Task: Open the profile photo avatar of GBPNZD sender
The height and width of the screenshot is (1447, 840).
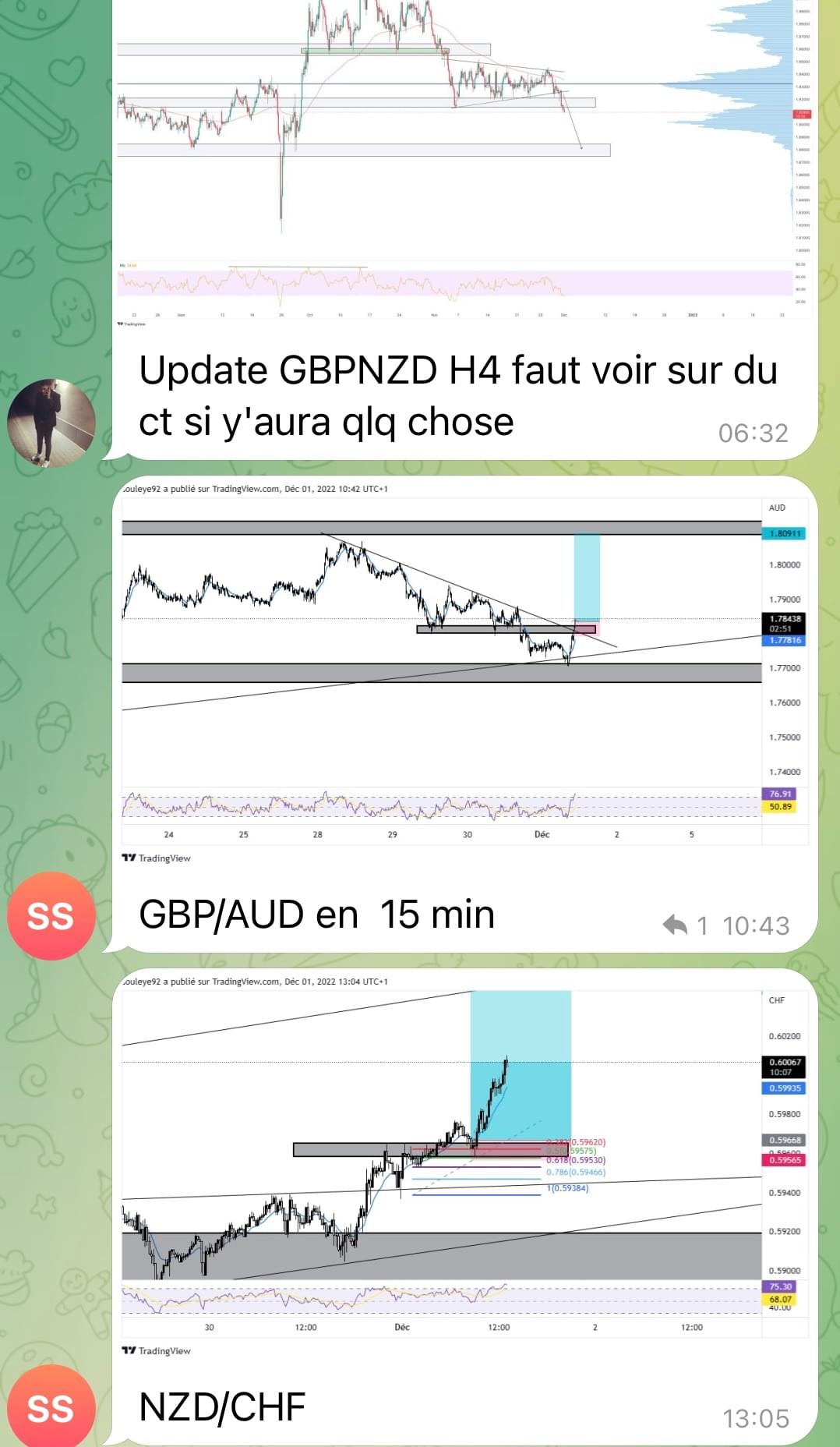Action: point(51,423)
